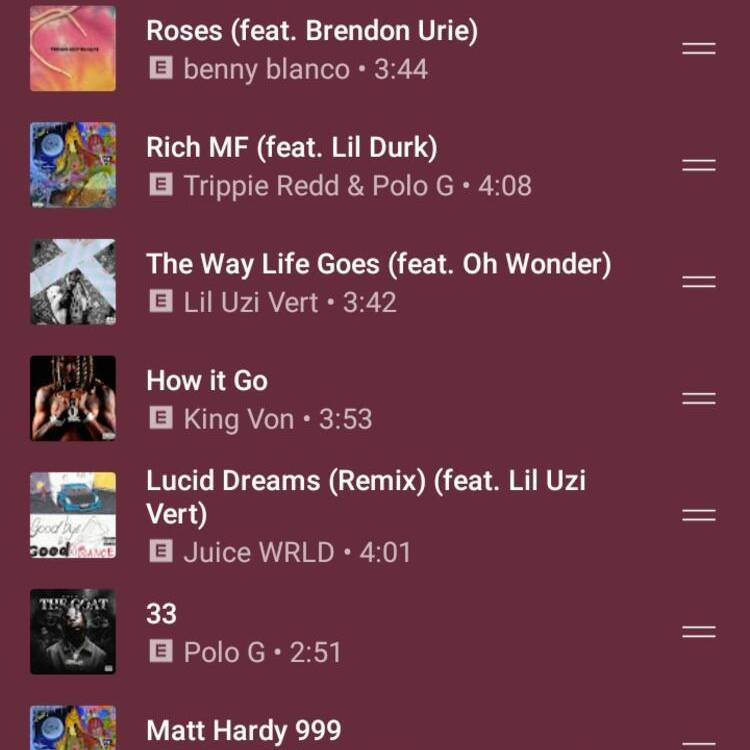Image resolution: width=750 pixels, height=750 pixels.
Task: Tap the reorder handle beside The Way Life Goes
Action: 699,282
